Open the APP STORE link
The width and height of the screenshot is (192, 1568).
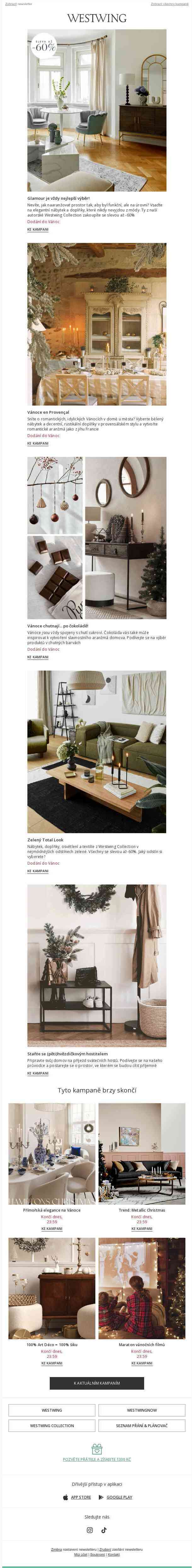80,1497
